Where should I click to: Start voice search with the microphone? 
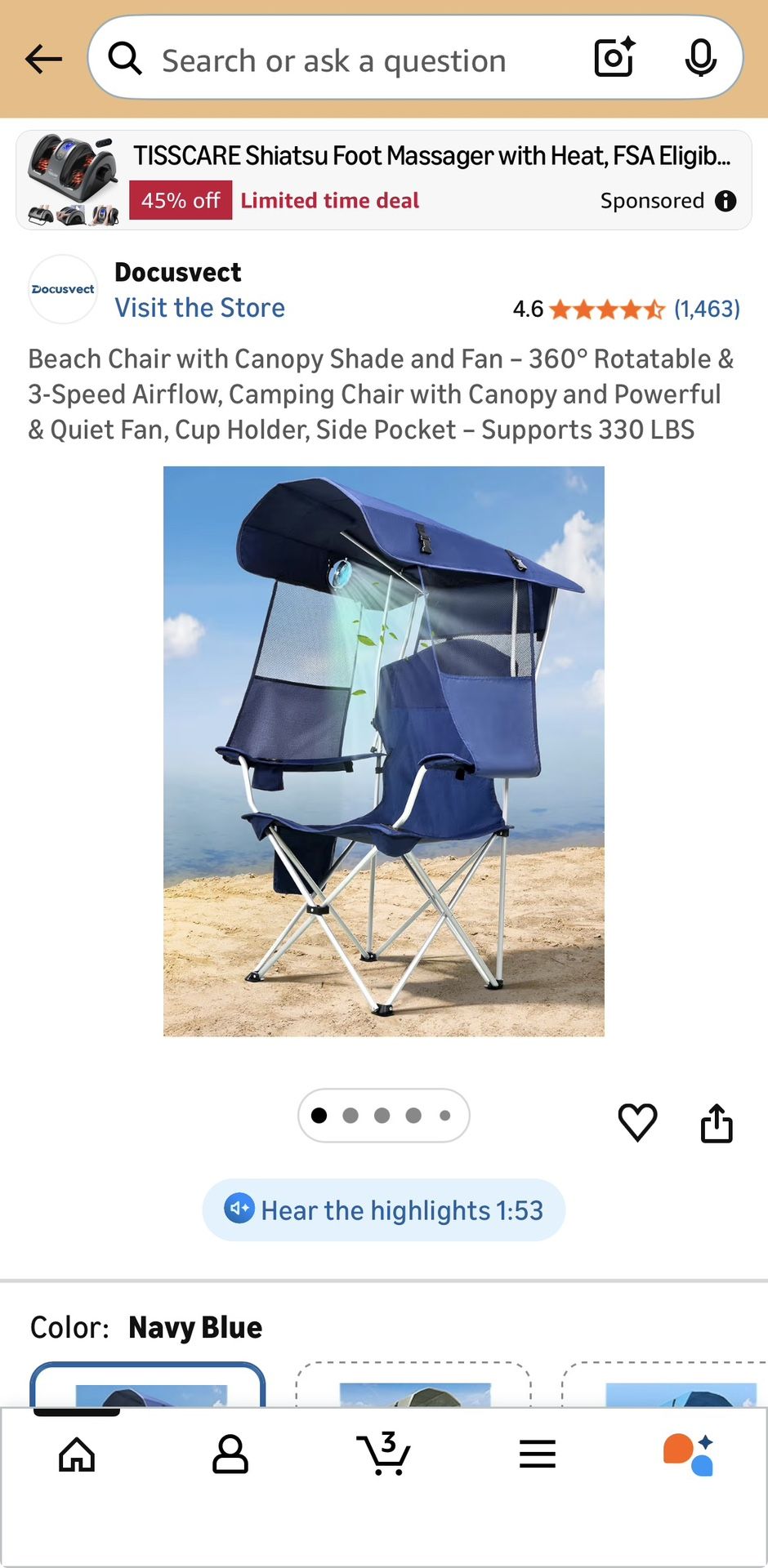700,57
